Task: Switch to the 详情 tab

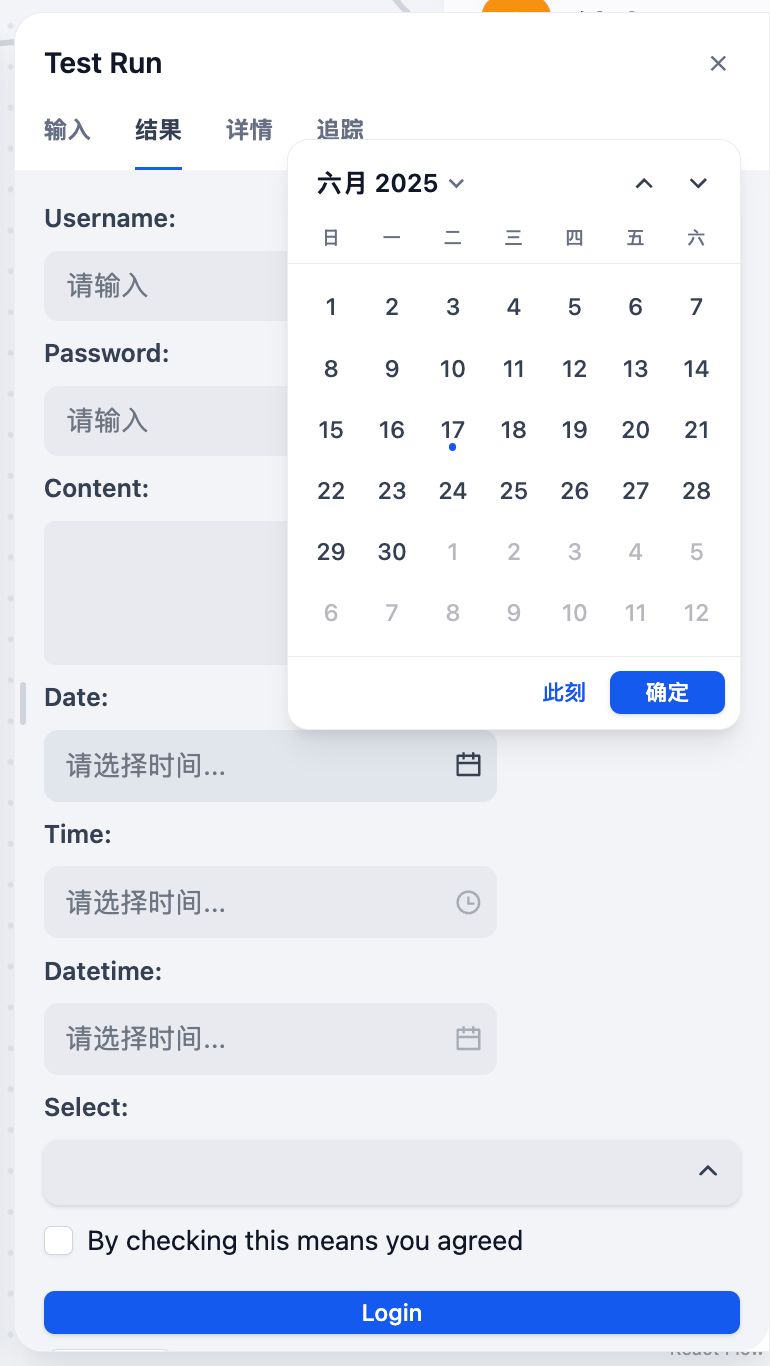Action: coord(249,130)
